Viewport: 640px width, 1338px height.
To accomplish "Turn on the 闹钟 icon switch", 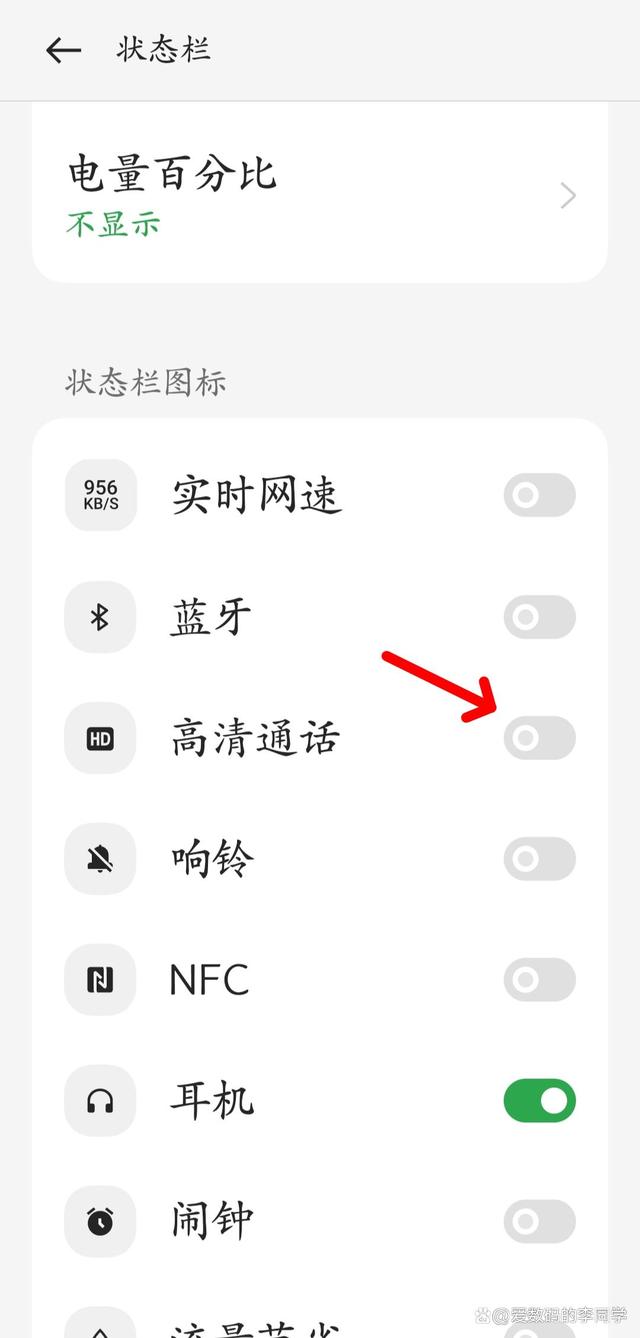I will (x=539, y=1221).
